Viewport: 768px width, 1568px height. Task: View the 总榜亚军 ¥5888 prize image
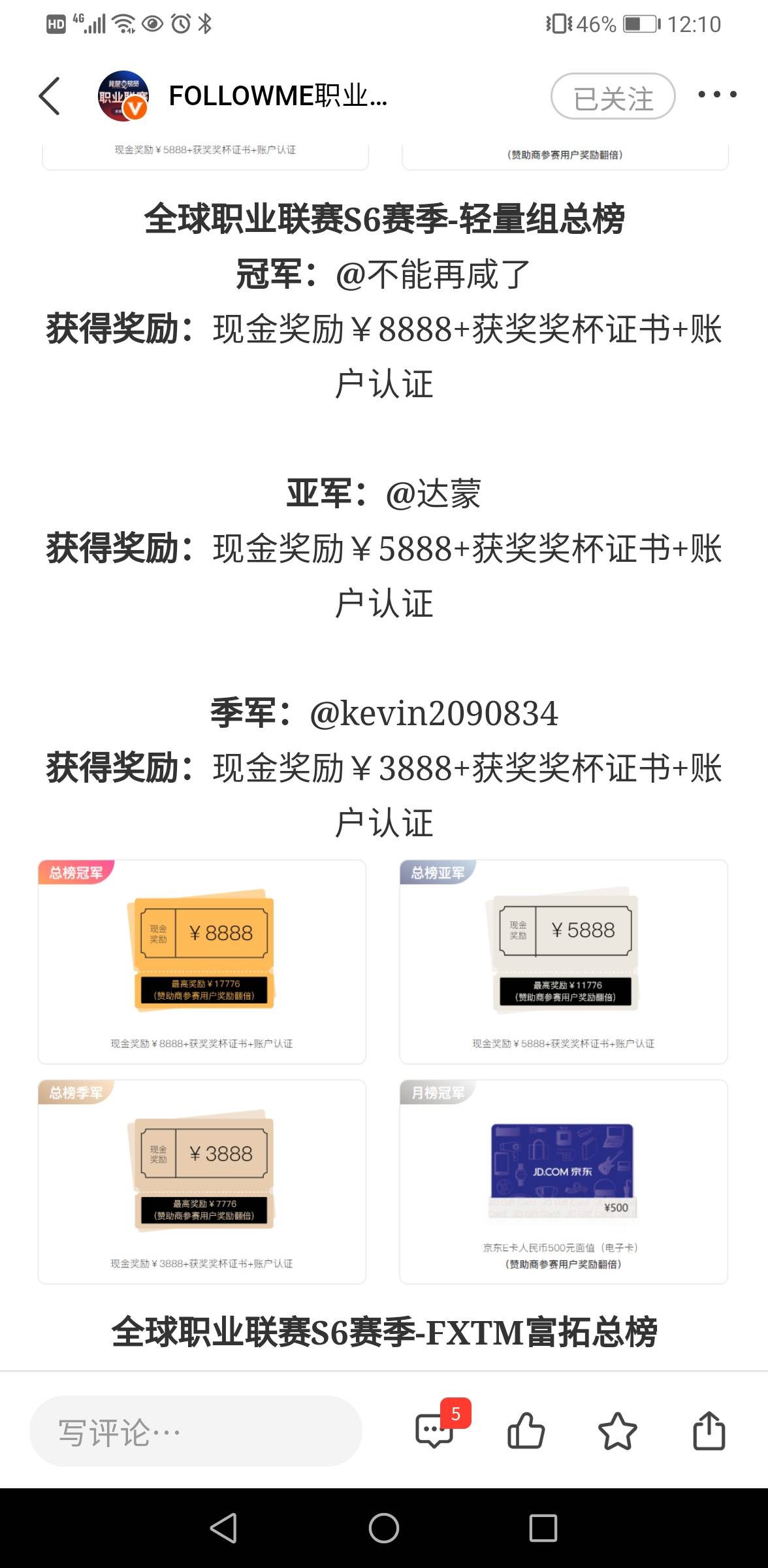[564, 962]
